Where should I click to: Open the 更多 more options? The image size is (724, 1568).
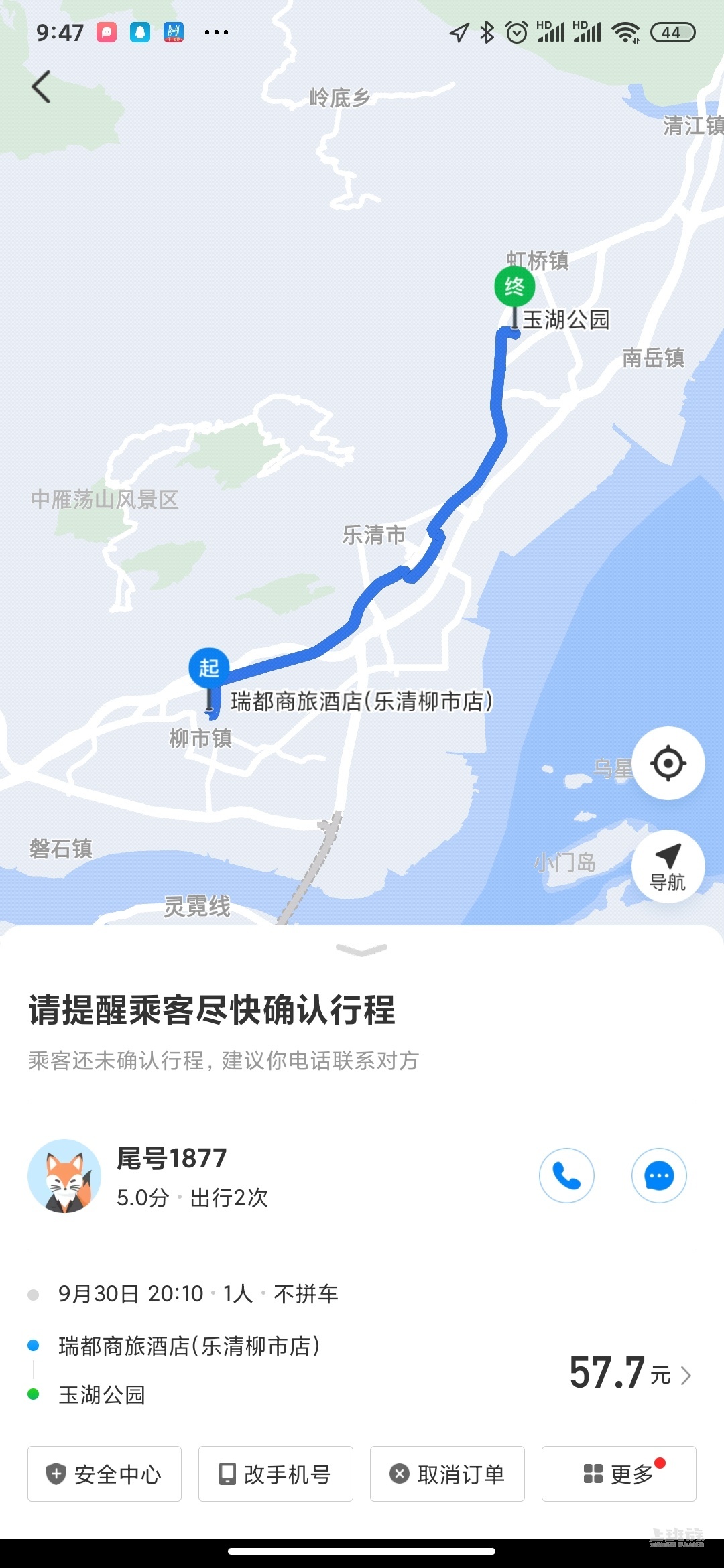coord(619,1474)
